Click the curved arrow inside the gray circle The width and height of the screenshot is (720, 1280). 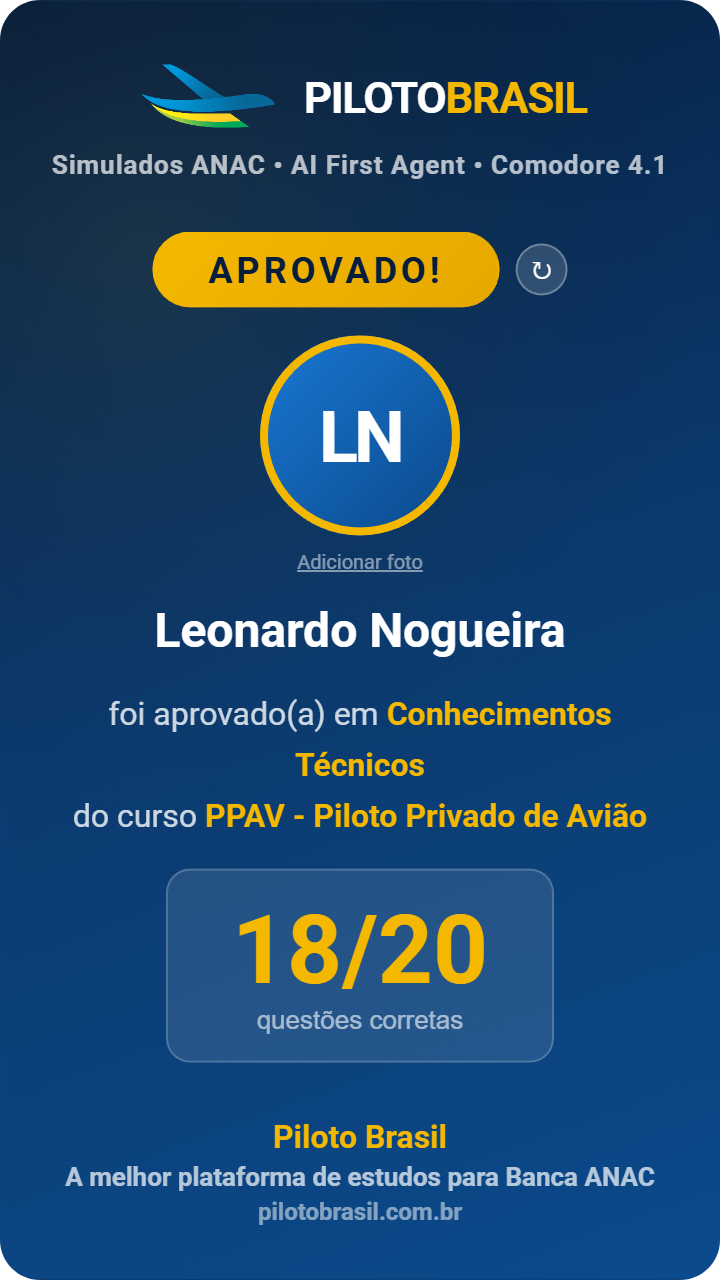point(541,268)
